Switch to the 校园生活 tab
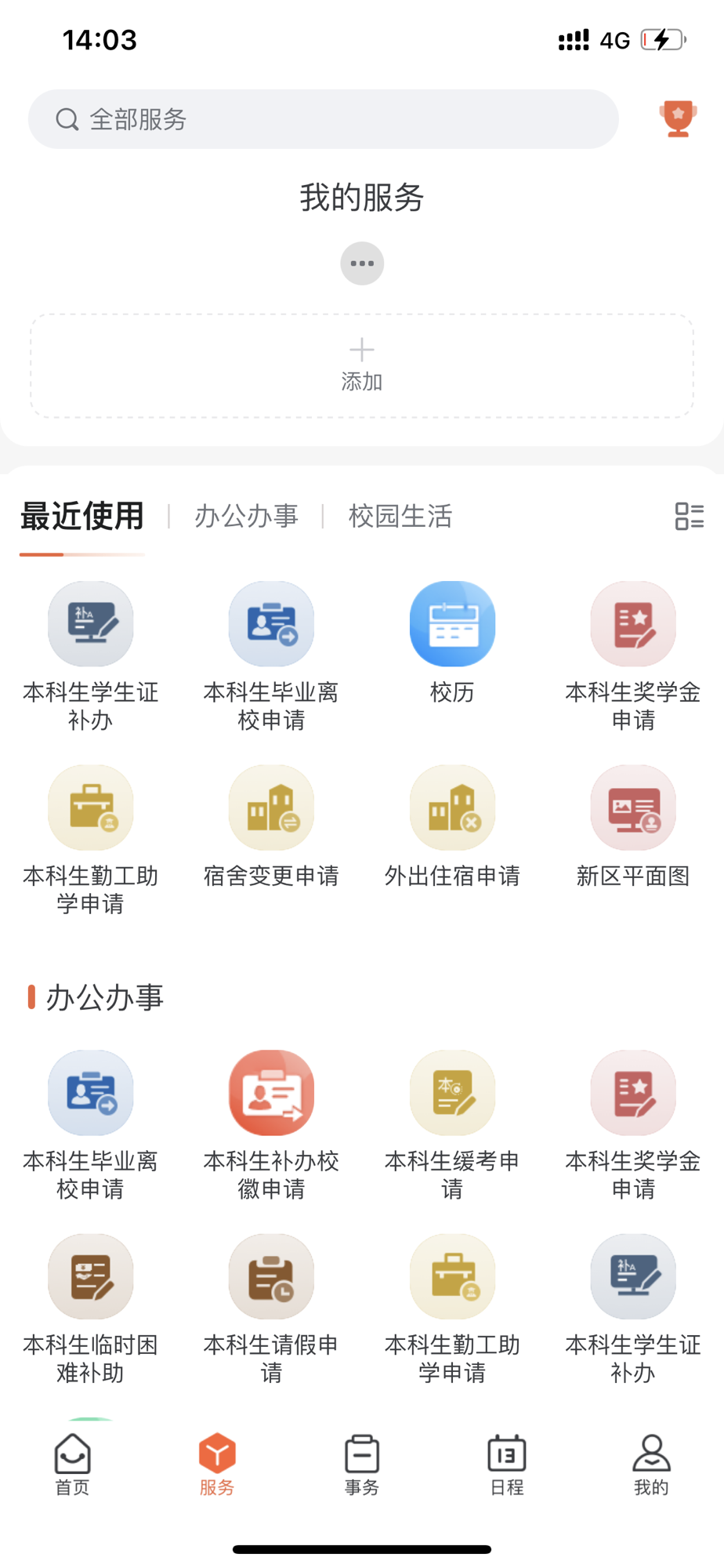The height and width of the screenshot is (1568, 724). point(400,516)
